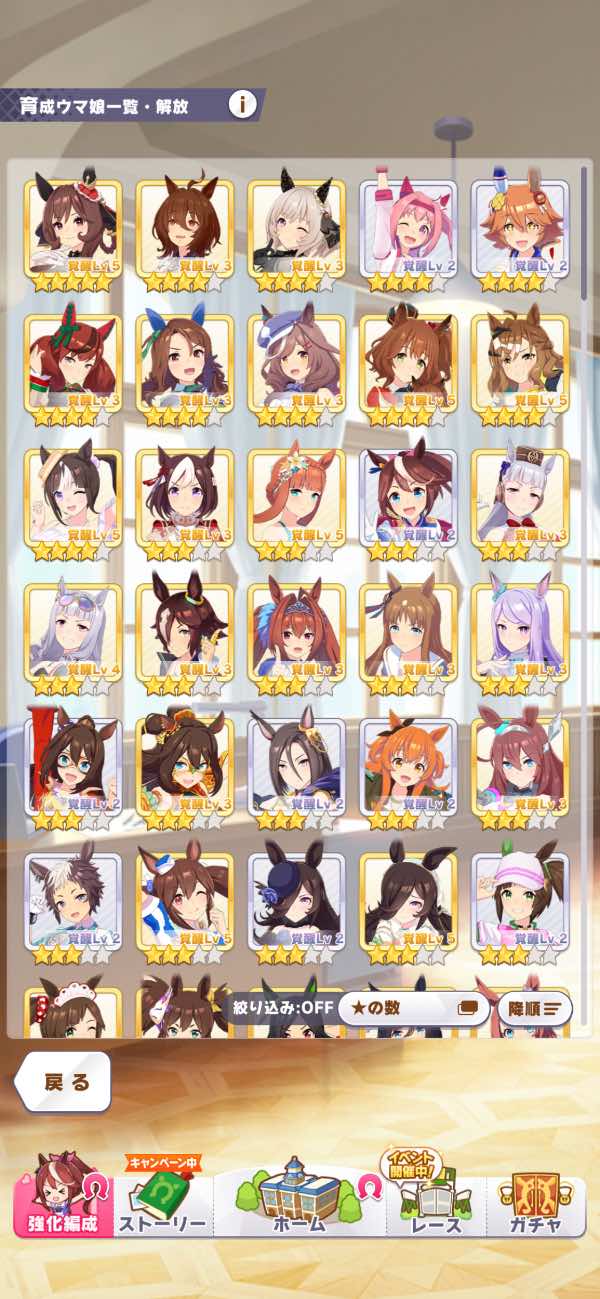The height and width of the screenshot is (1299, 600).
Task: Open the ★の数 sort selector
Action: click(410, 1008)
